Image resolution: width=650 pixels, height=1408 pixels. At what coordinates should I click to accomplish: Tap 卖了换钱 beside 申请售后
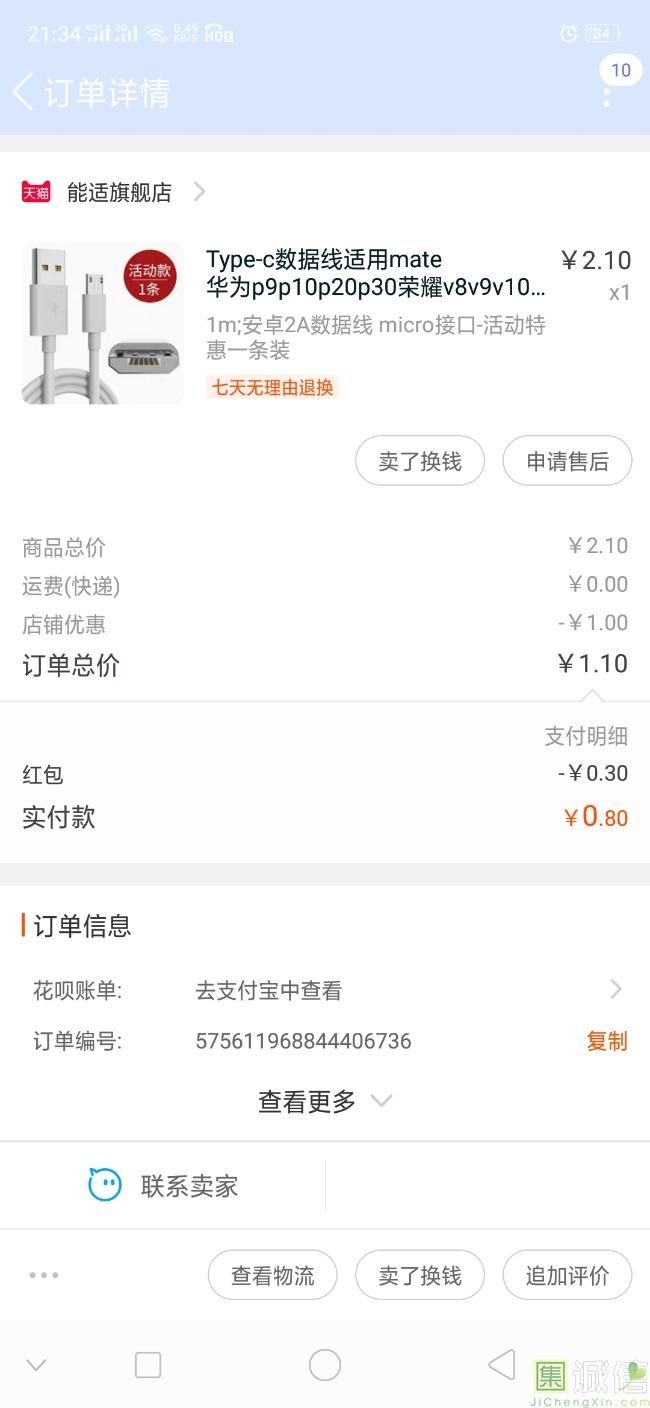click(x=420, y=461)
